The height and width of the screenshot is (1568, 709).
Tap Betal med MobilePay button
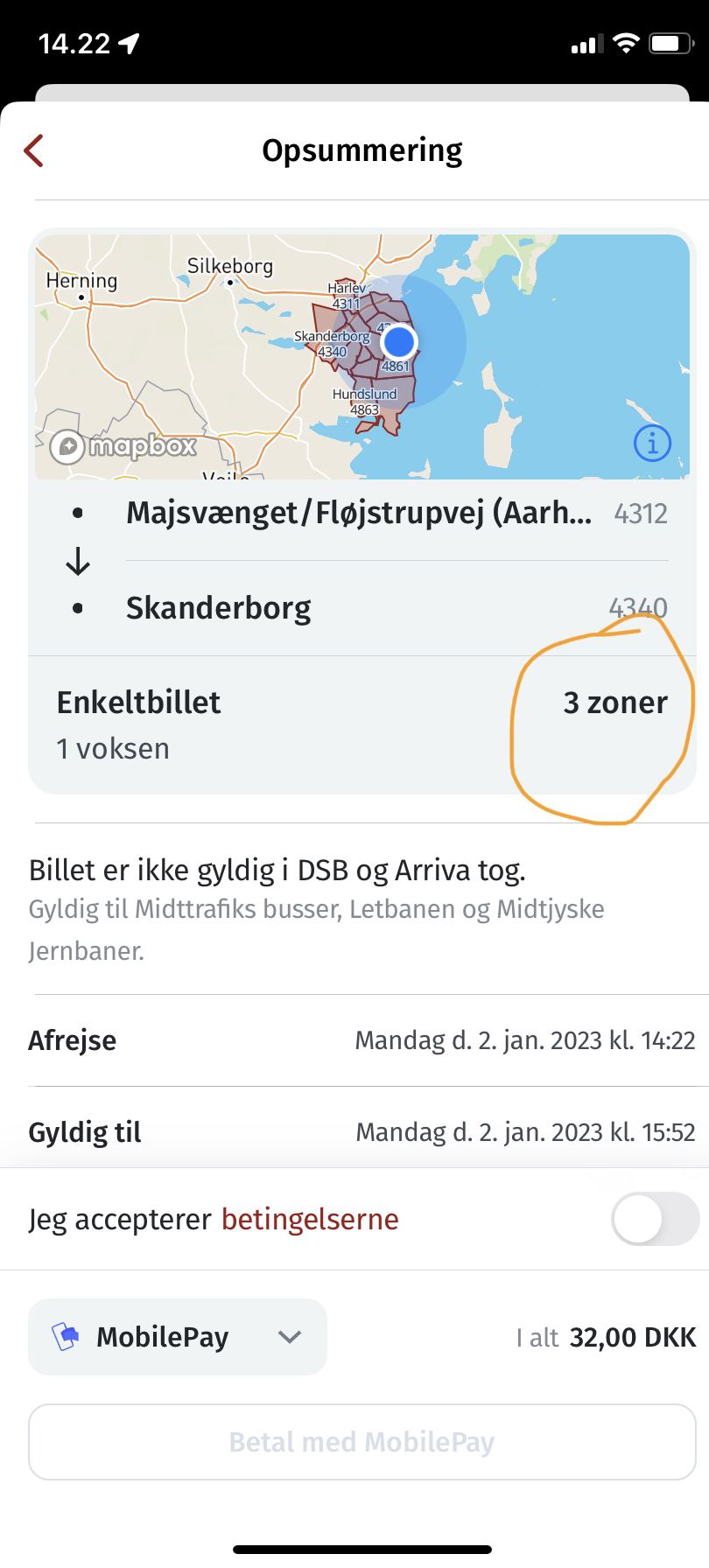362,1442
